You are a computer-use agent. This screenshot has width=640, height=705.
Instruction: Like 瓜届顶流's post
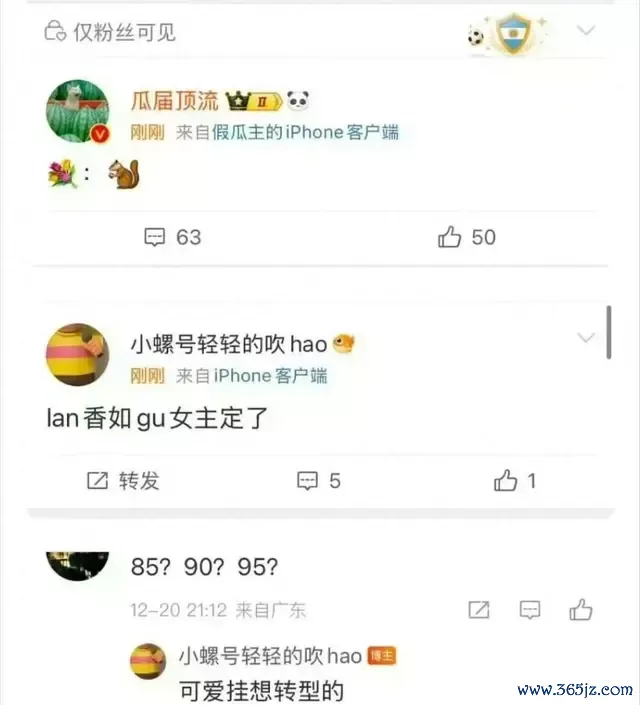(467, 237)
